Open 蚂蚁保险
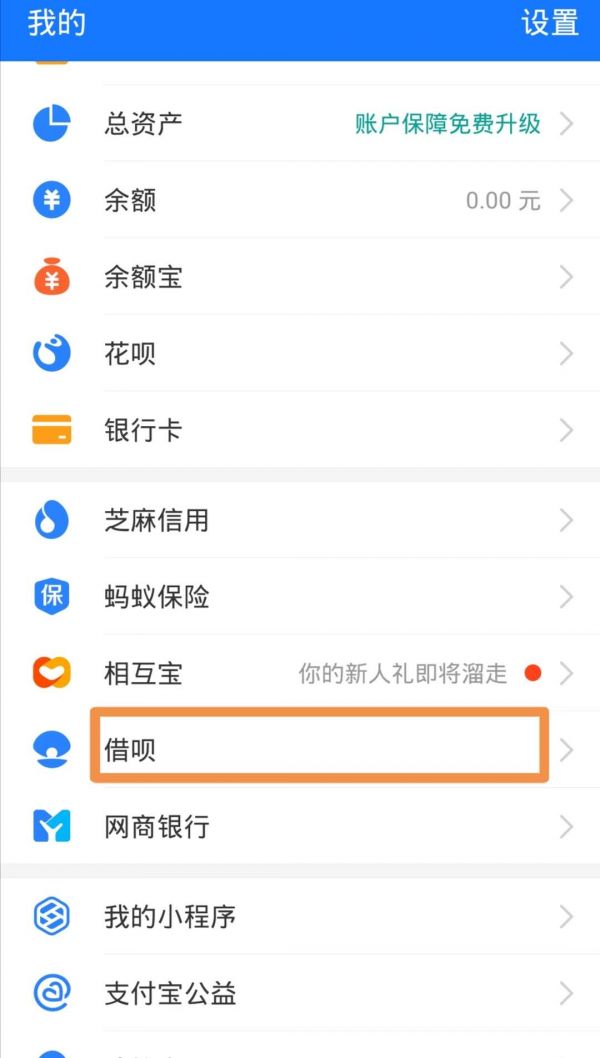 coord(300,597)
